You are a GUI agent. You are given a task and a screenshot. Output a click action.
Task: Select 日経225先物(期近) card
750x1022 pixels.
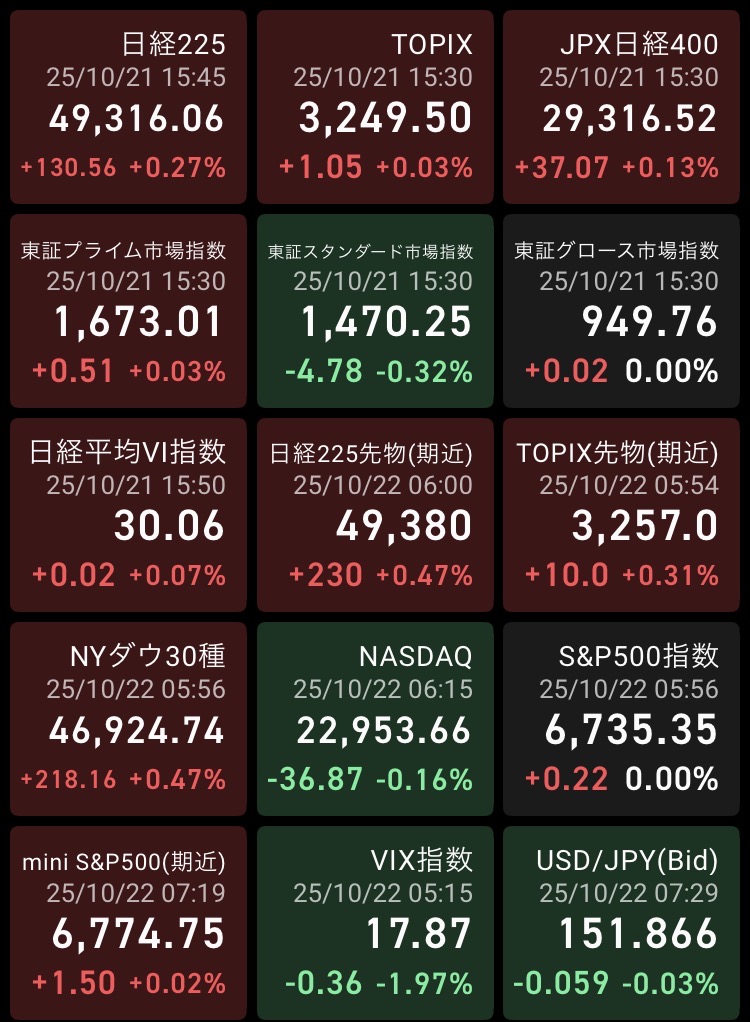(375, 515)
